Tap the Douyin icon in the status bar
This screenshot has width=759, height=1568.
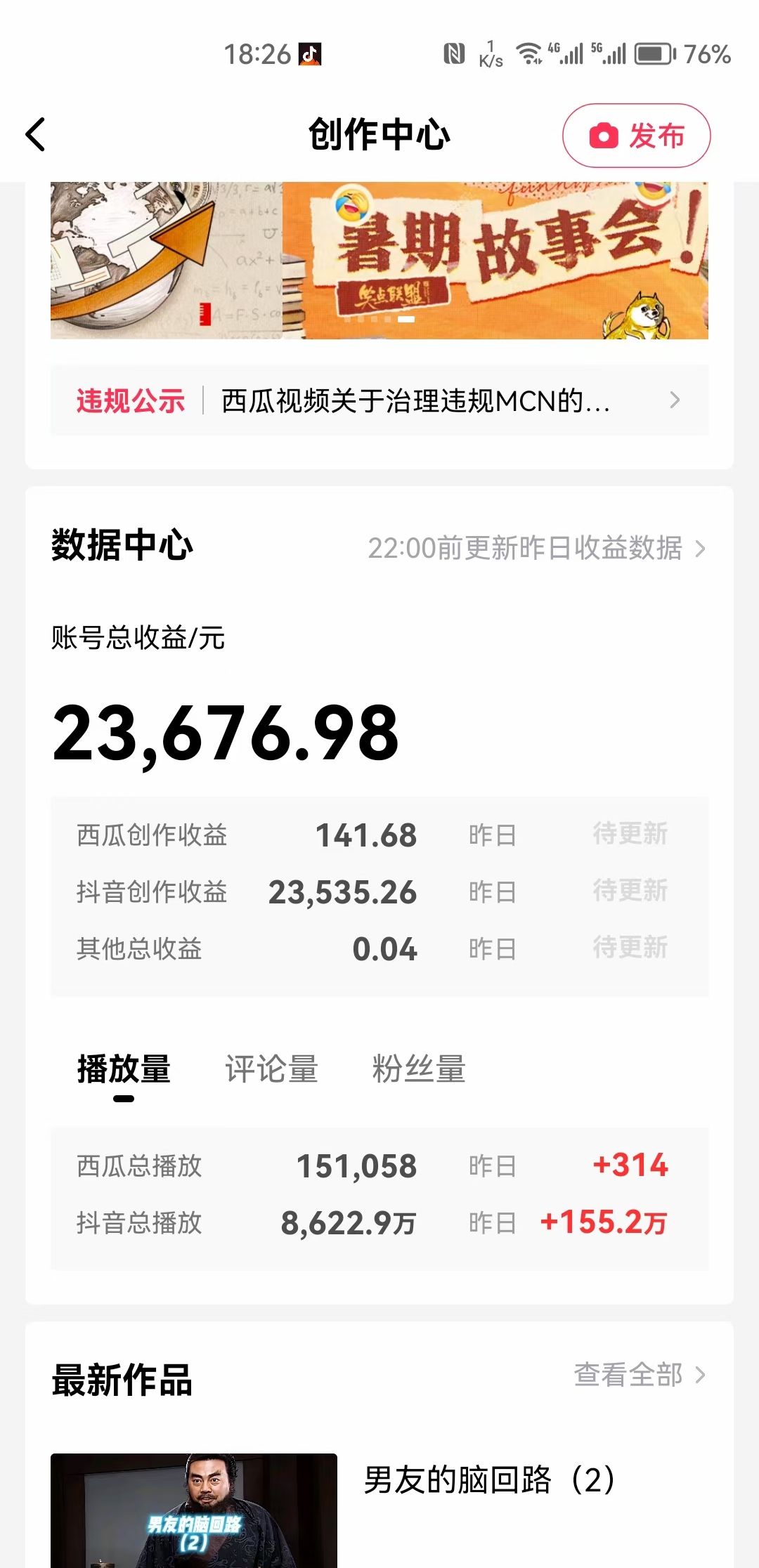(x=310, y=53)
